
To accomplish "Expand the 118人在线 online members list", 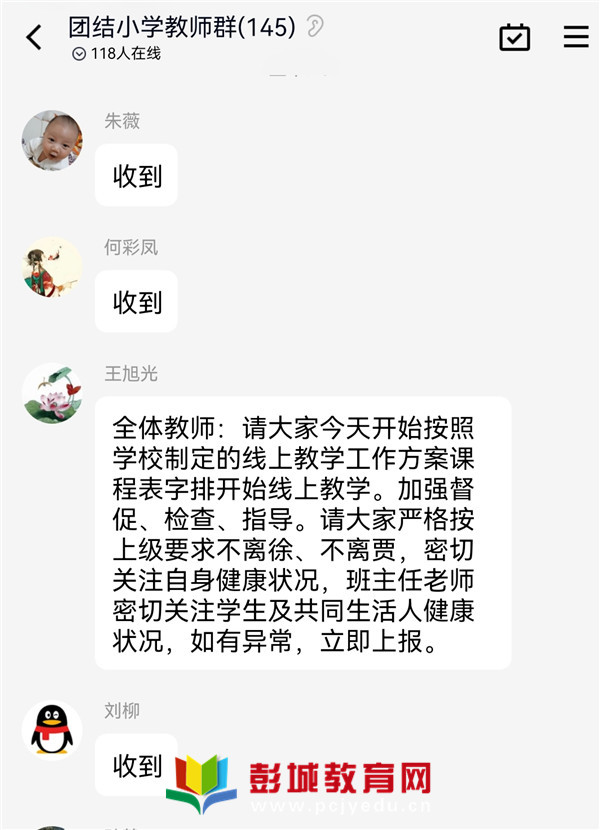I will tap(117, 54).
